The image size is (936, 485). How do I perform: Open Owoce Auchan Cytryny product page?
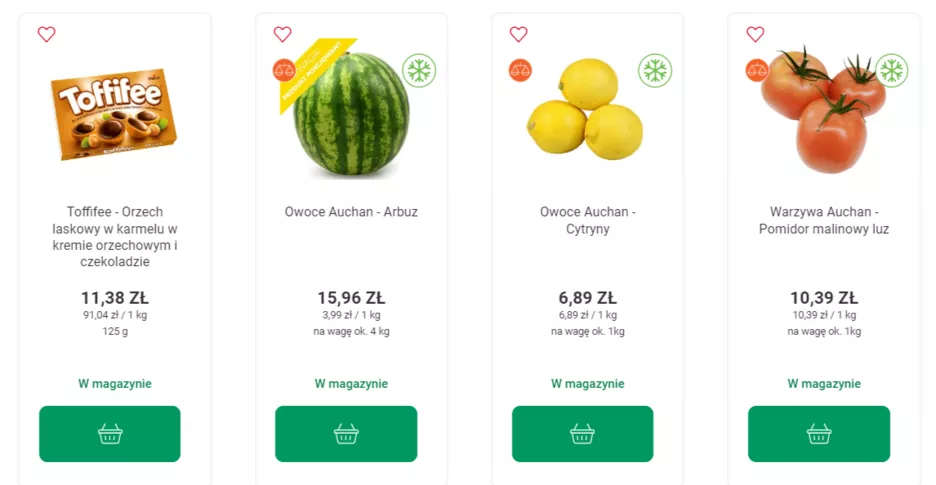(587, 220)
